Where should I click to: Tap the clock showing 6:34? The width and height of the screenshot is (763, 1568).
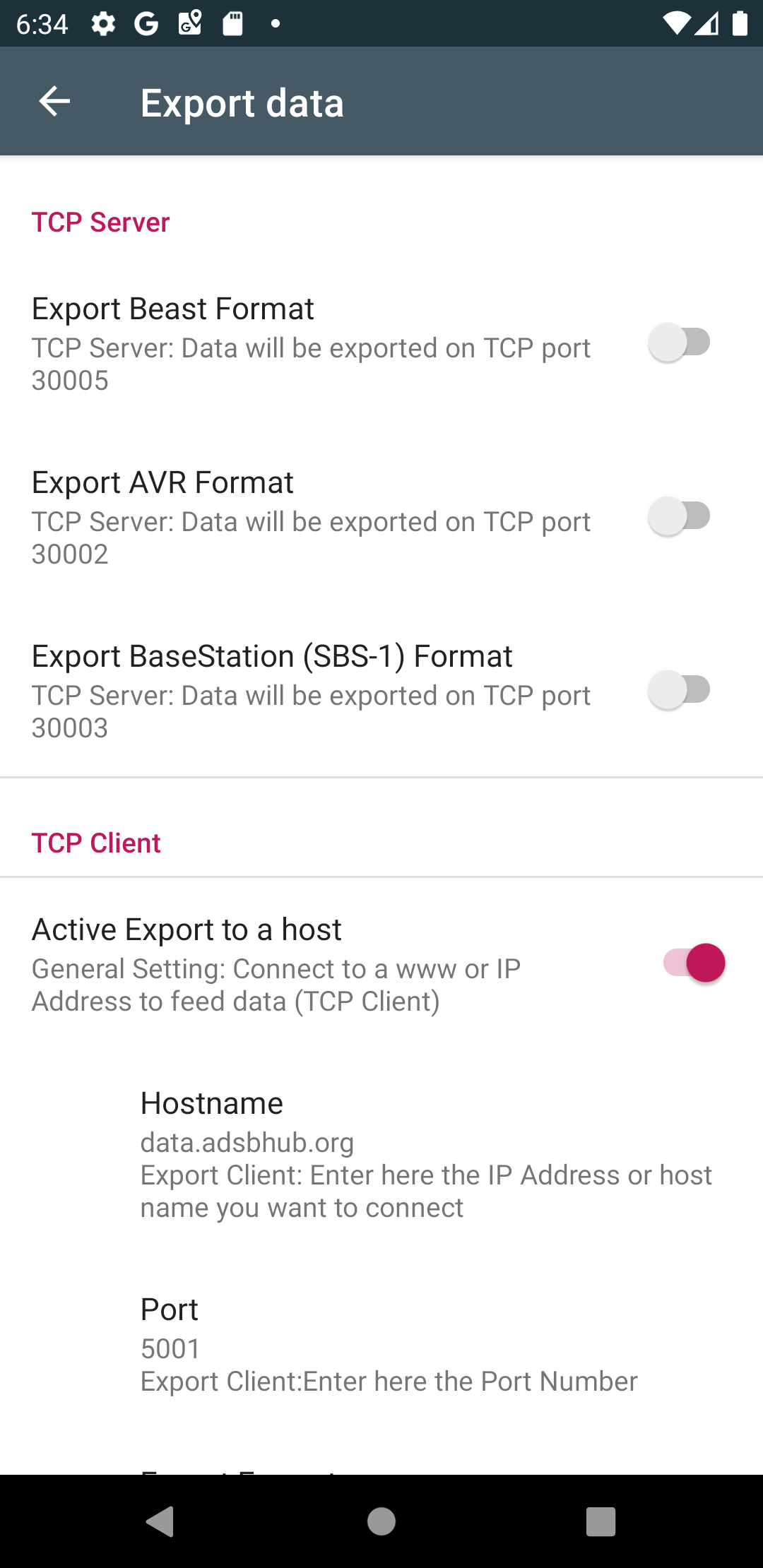click(x=42, y=23)
